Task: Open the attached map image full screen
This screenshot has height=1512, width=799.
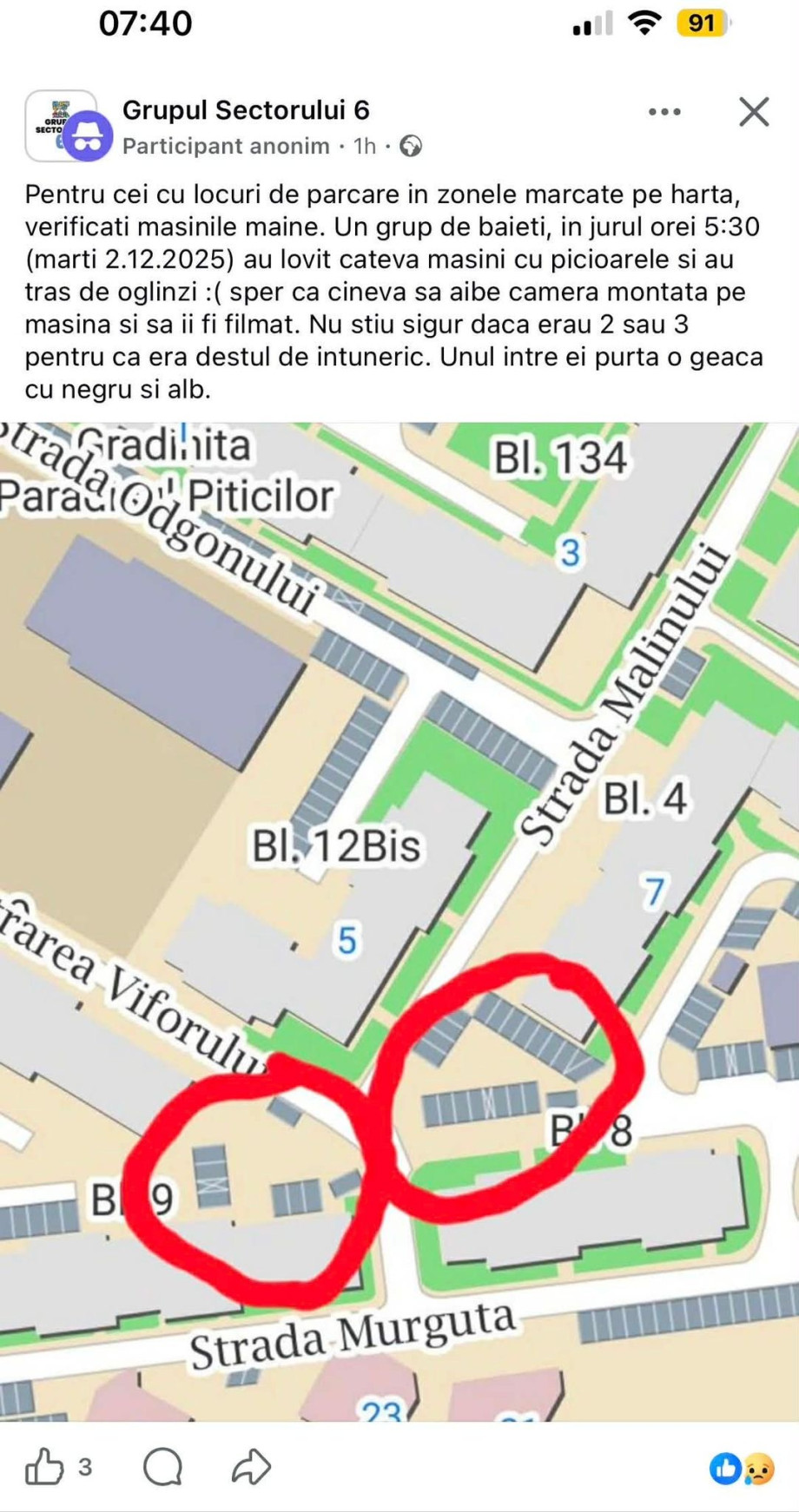Action: coord(399,920)
